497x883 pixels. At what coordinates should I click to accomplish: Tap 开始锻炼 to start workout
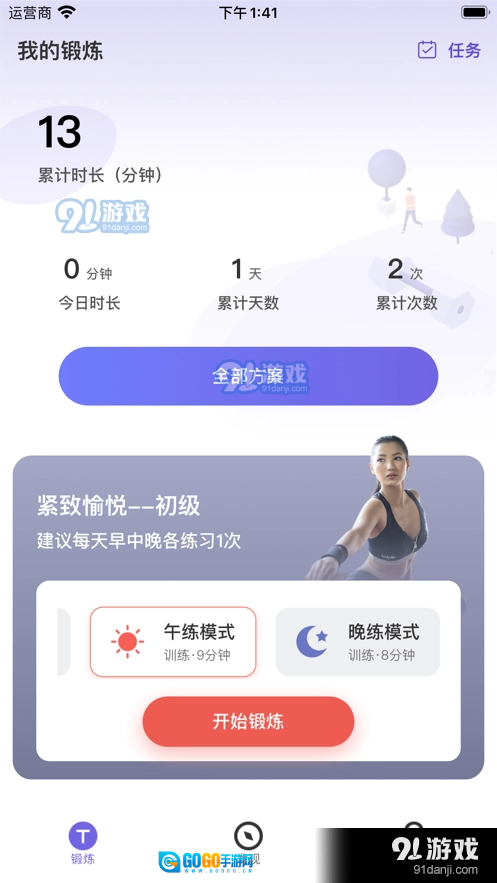pyautogui.click(x=248, y=721)
